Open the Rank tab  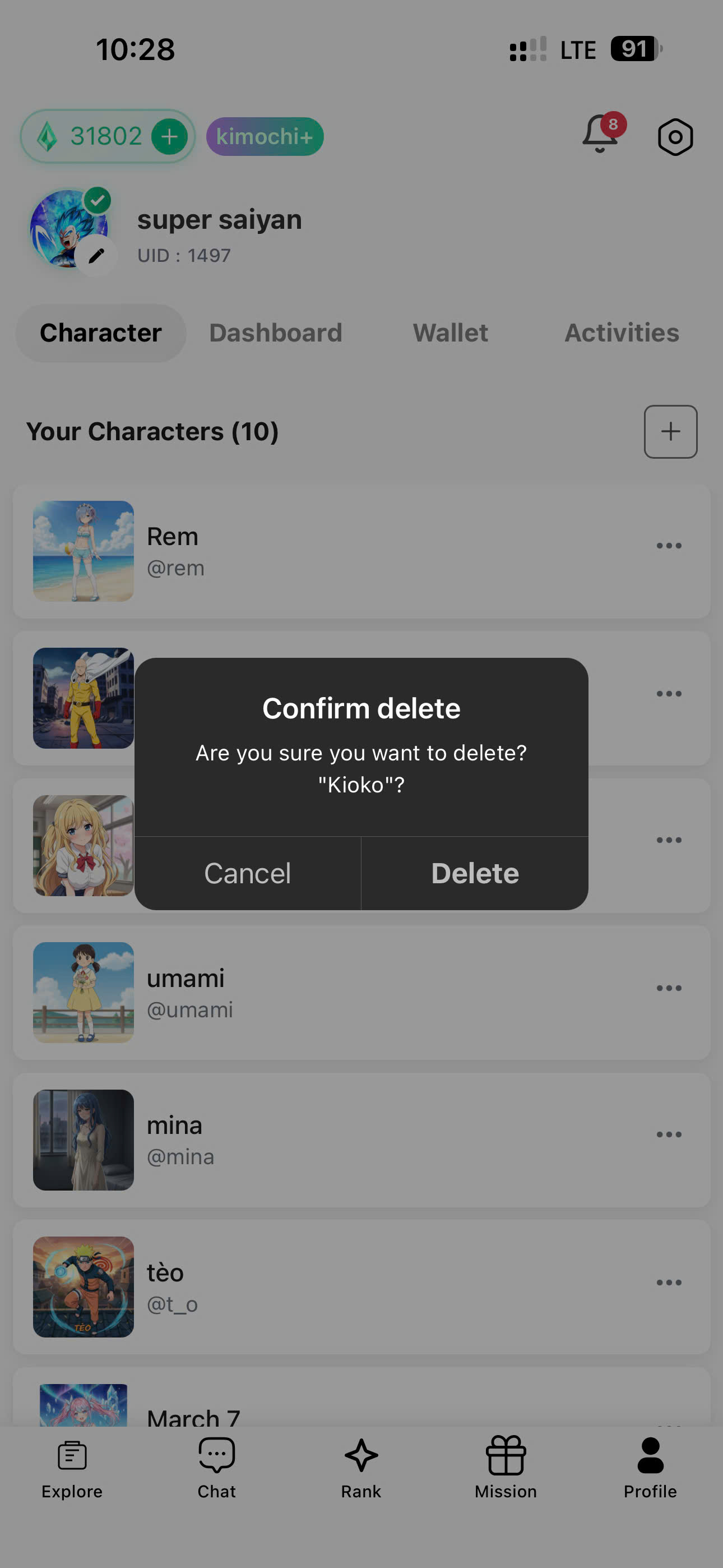point(361,1467)
